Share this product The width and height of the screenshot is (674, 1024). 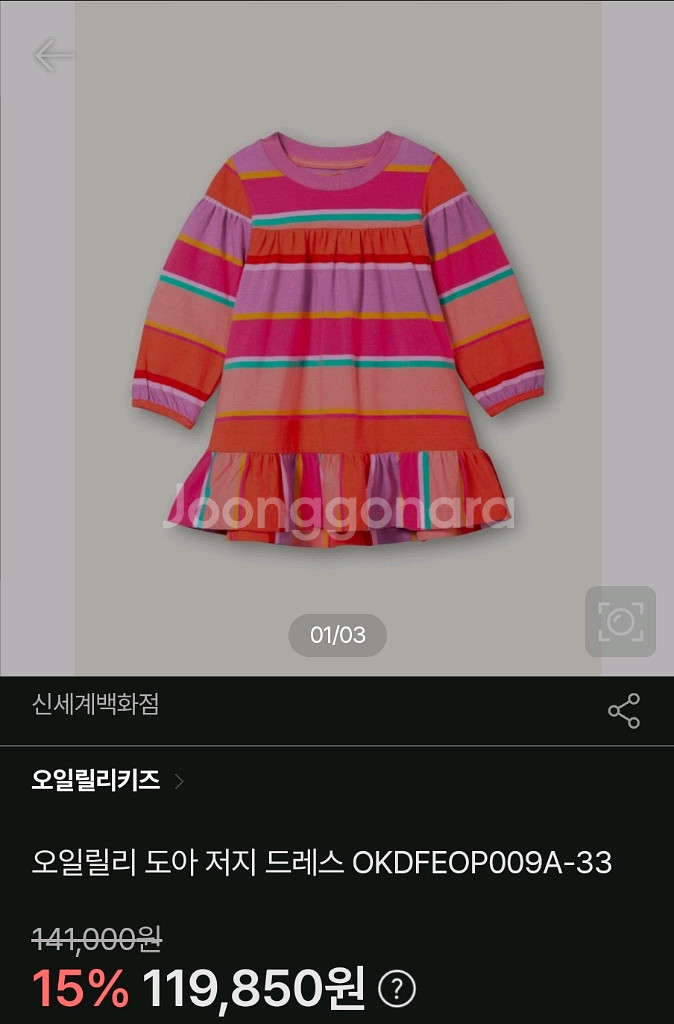(623, 711)
